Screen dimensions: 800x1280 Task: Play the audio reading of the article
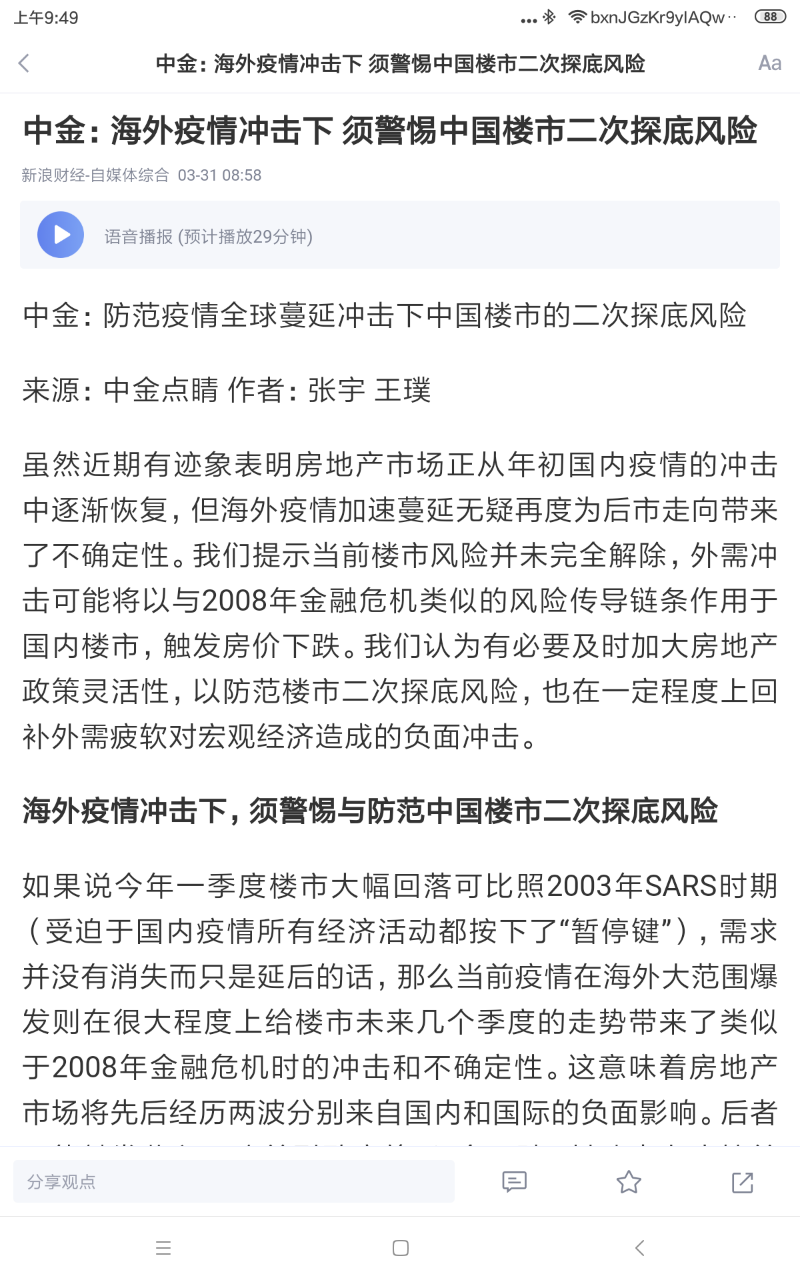click(61, 235)
